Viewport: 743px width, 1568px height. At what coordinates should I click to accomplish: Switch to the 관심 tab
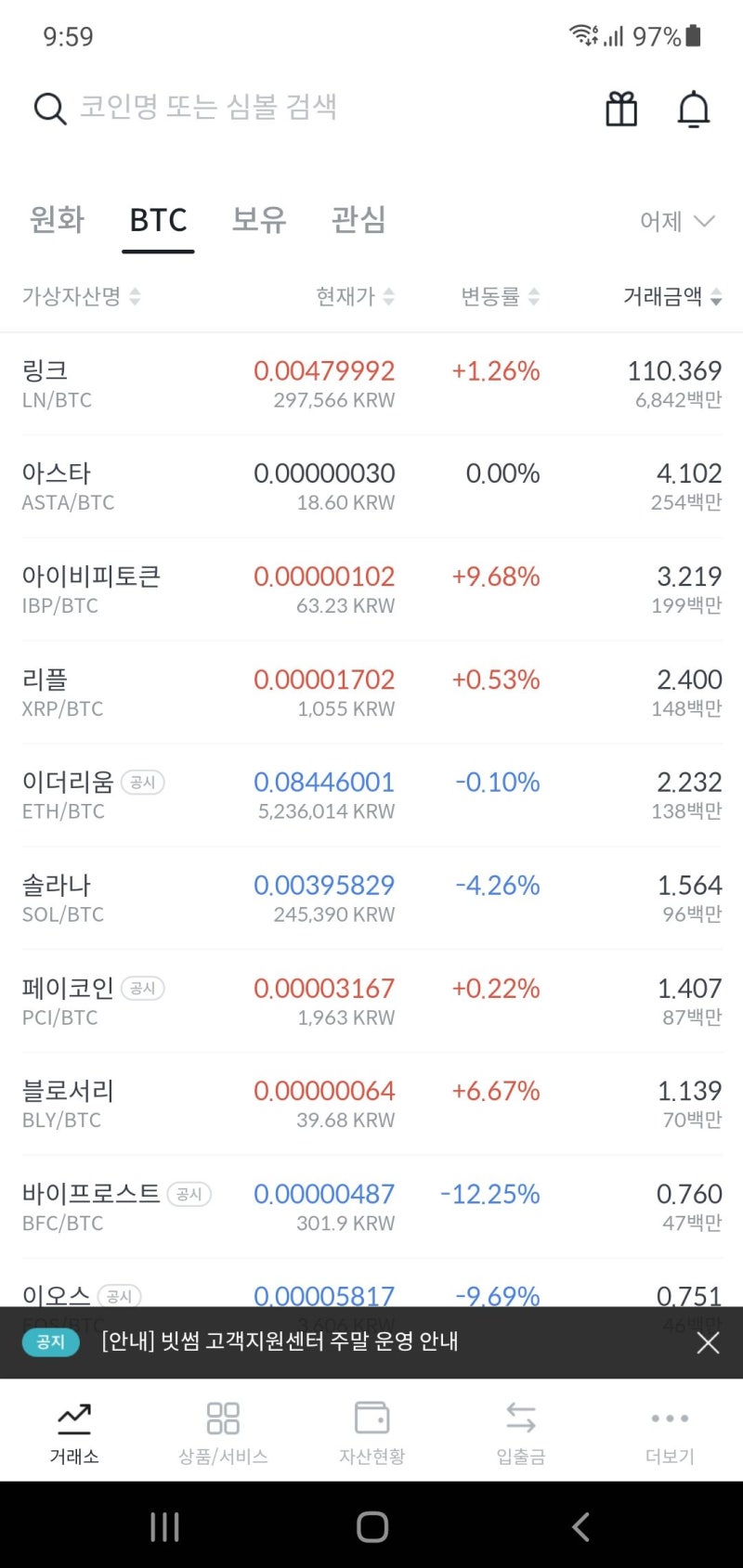pos(358,220)
